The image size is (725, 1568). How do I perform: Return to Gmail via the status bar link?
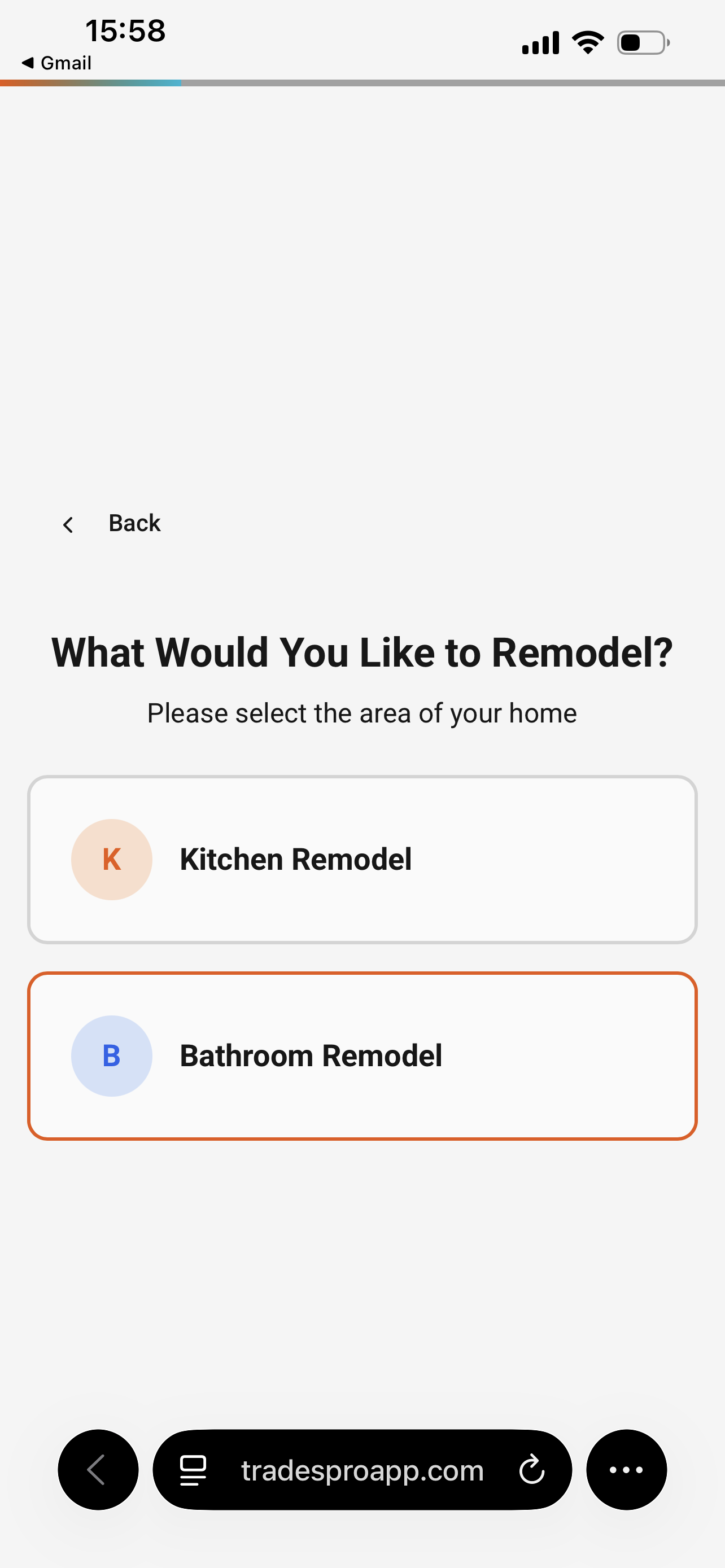pyautogui.click(x=58, y=63)
